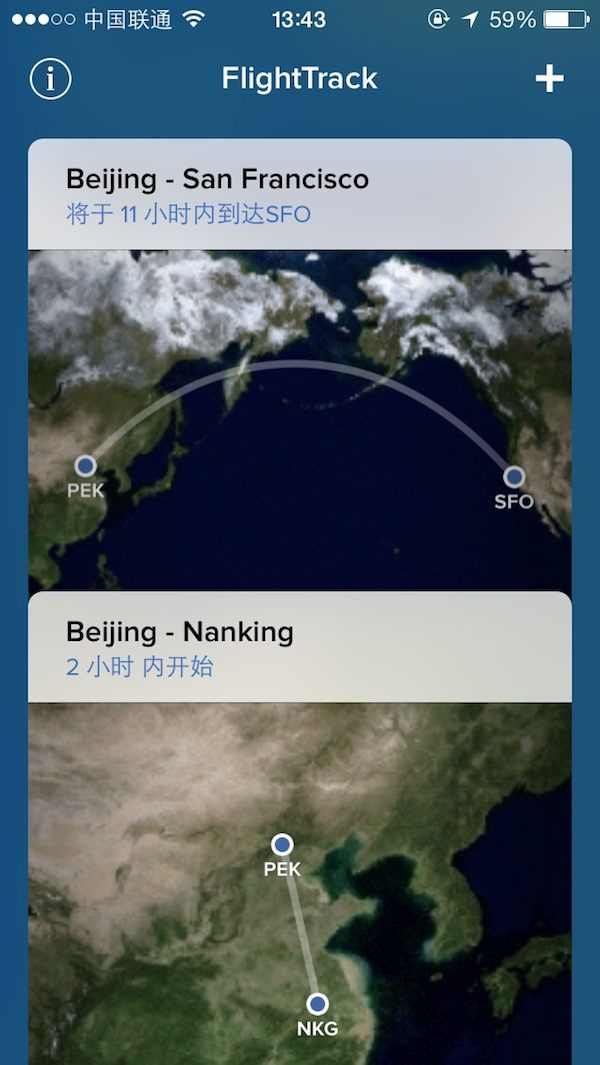
Task: Add a new flight with plus
Action: [550, 79]
